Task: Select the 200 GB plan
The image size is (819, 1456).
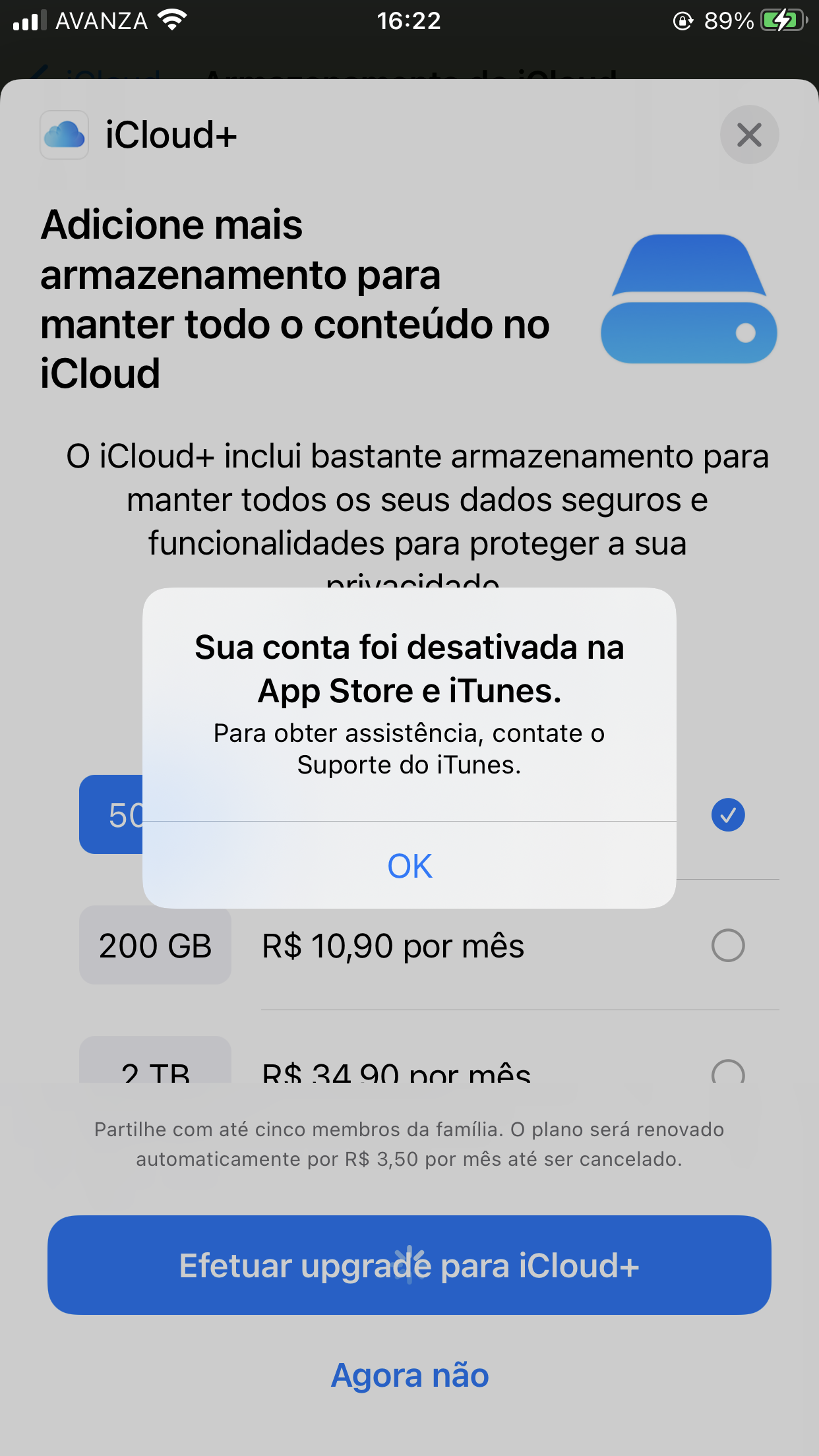Action: click(727, 946)
